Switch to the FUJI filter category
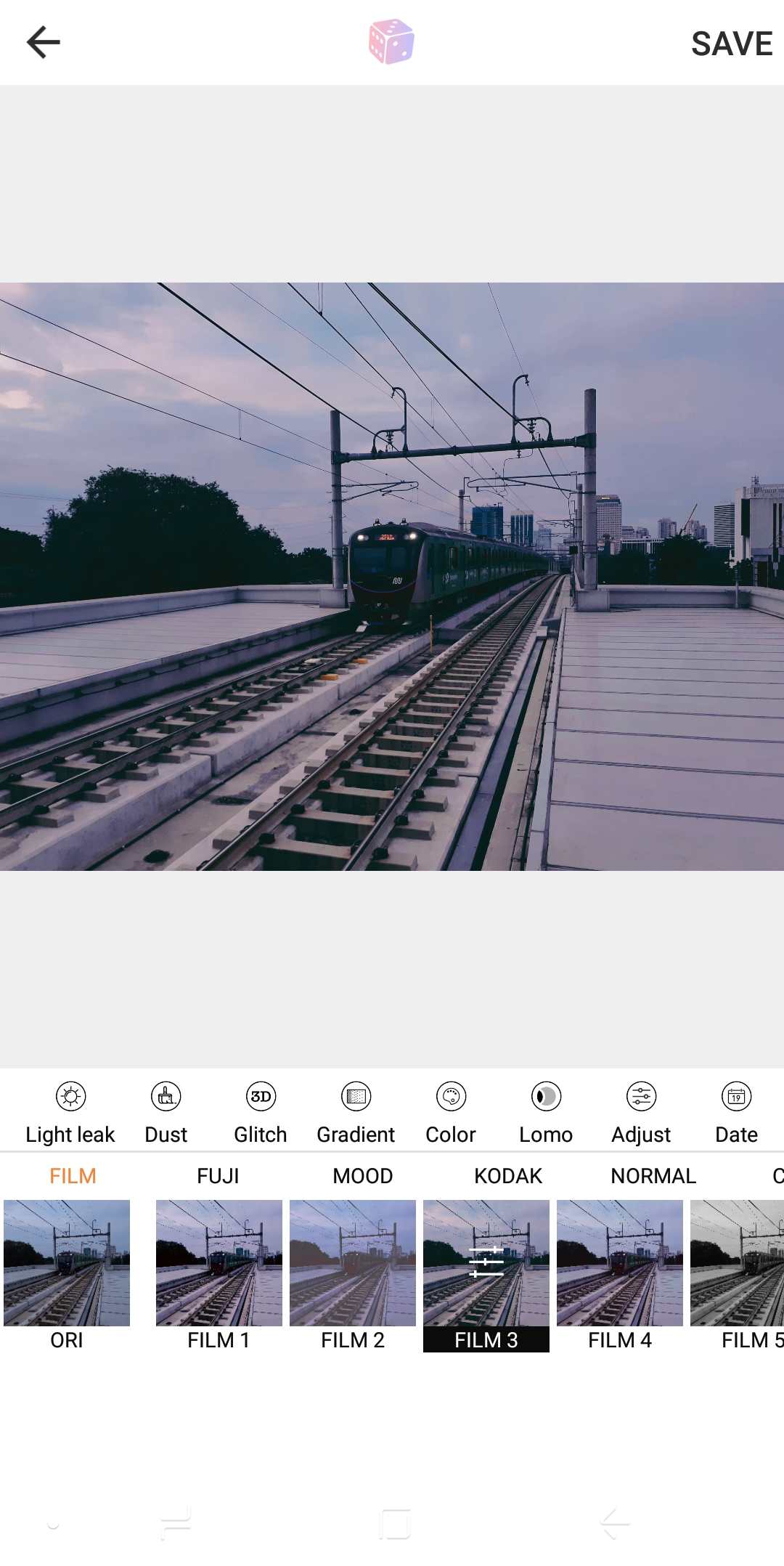The image size is (784, 1566). (x=218, y=1176)
